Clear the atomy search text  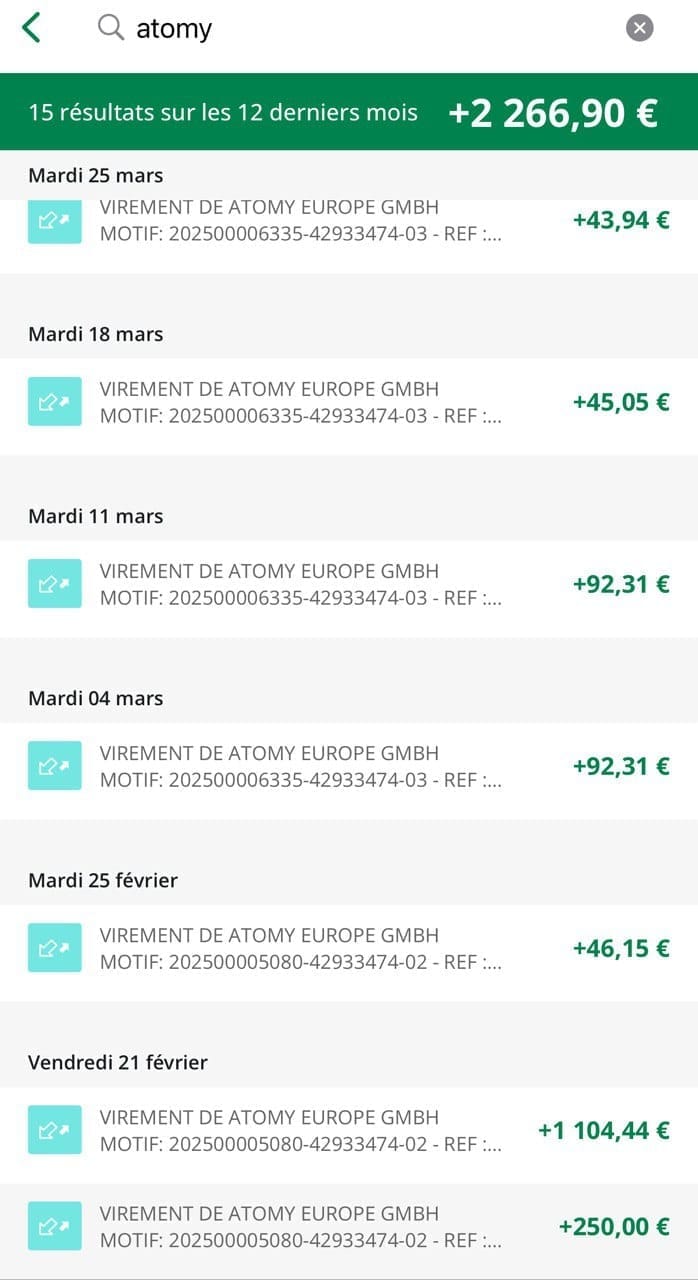click(x=640, y=28)
